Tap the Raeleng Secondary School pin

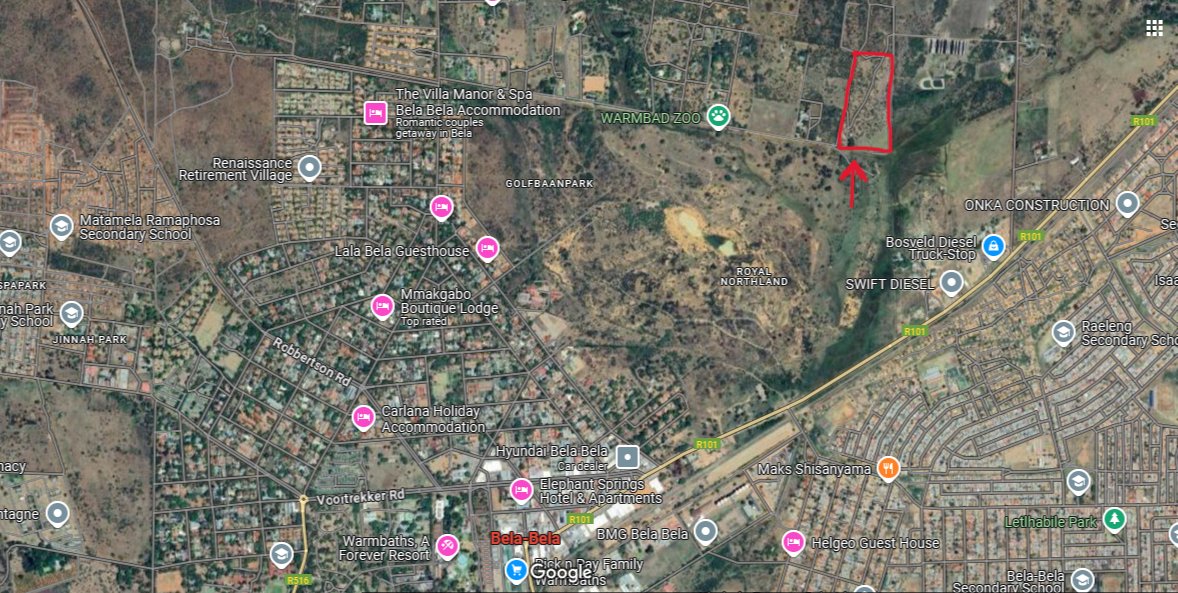[x=1062, y=331]
